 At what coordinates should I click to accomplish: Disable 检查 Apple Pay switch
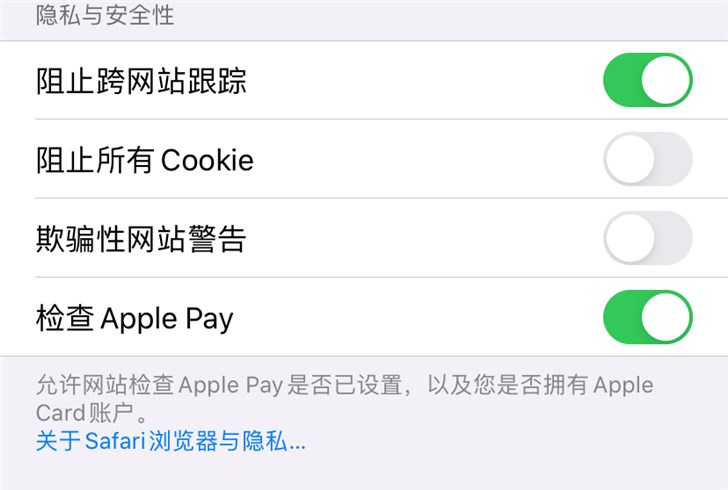coord(647,318)
